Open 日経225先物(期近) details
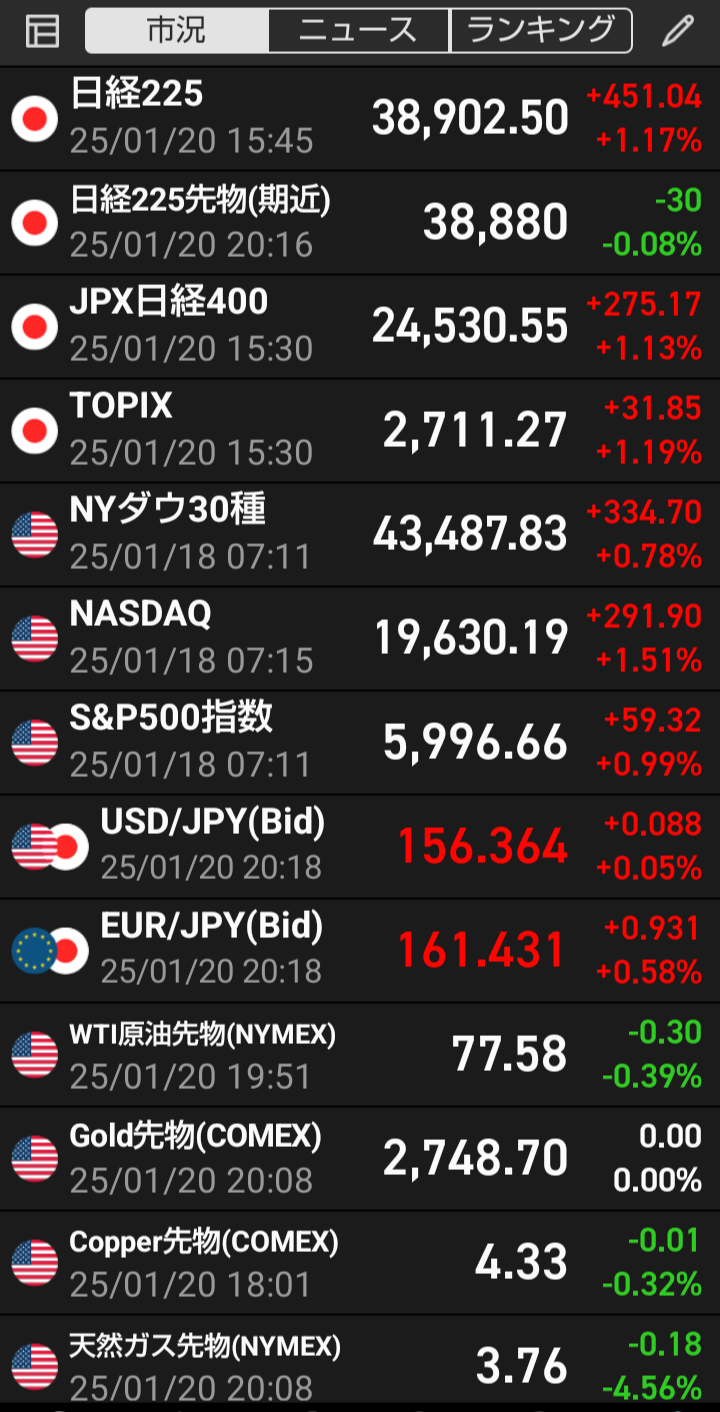Screen dimensions: 720x1412 (x=360, y=223)
